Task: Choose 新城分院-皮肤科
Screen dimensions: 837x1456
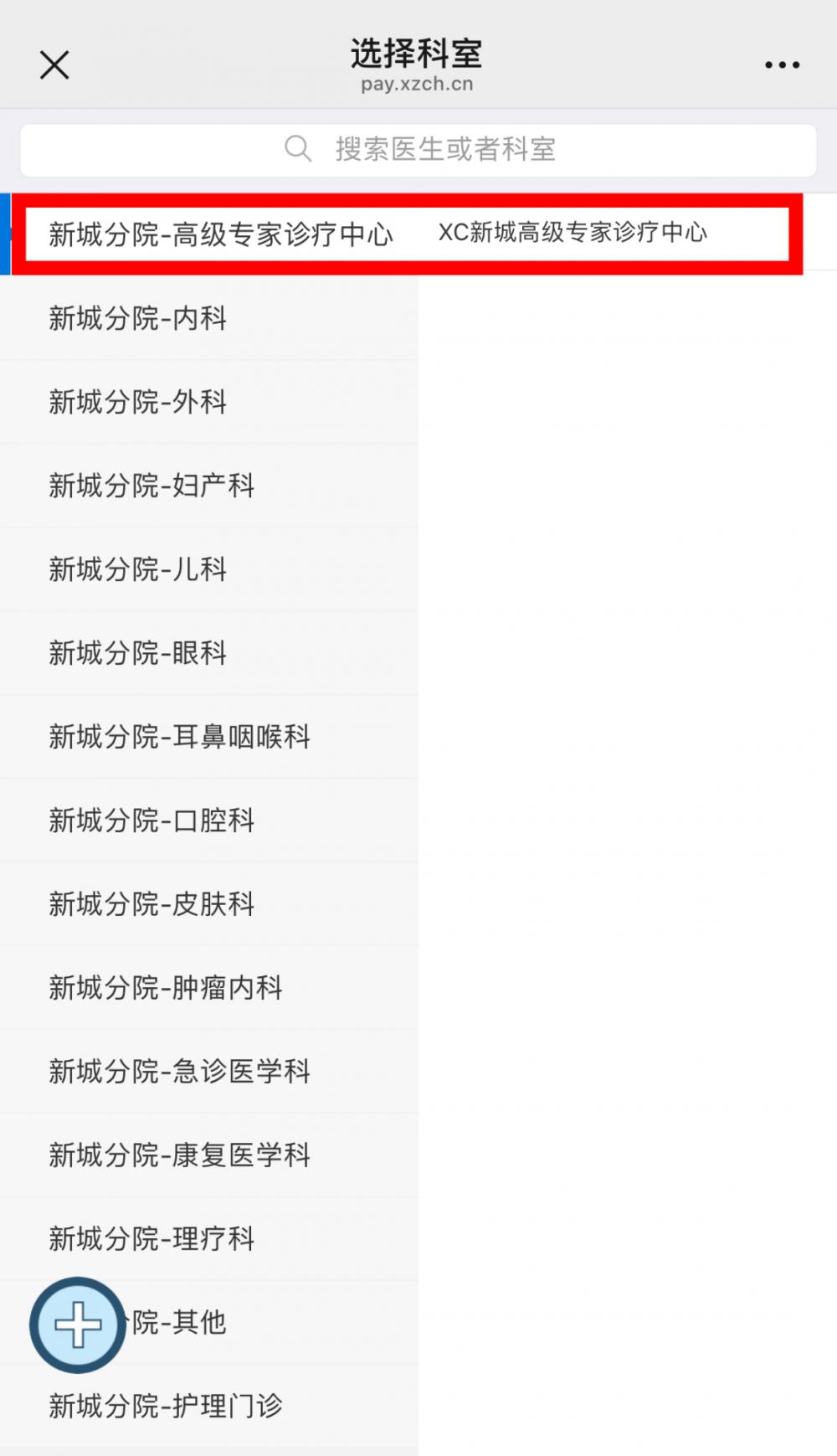Action: click(209, 904)
